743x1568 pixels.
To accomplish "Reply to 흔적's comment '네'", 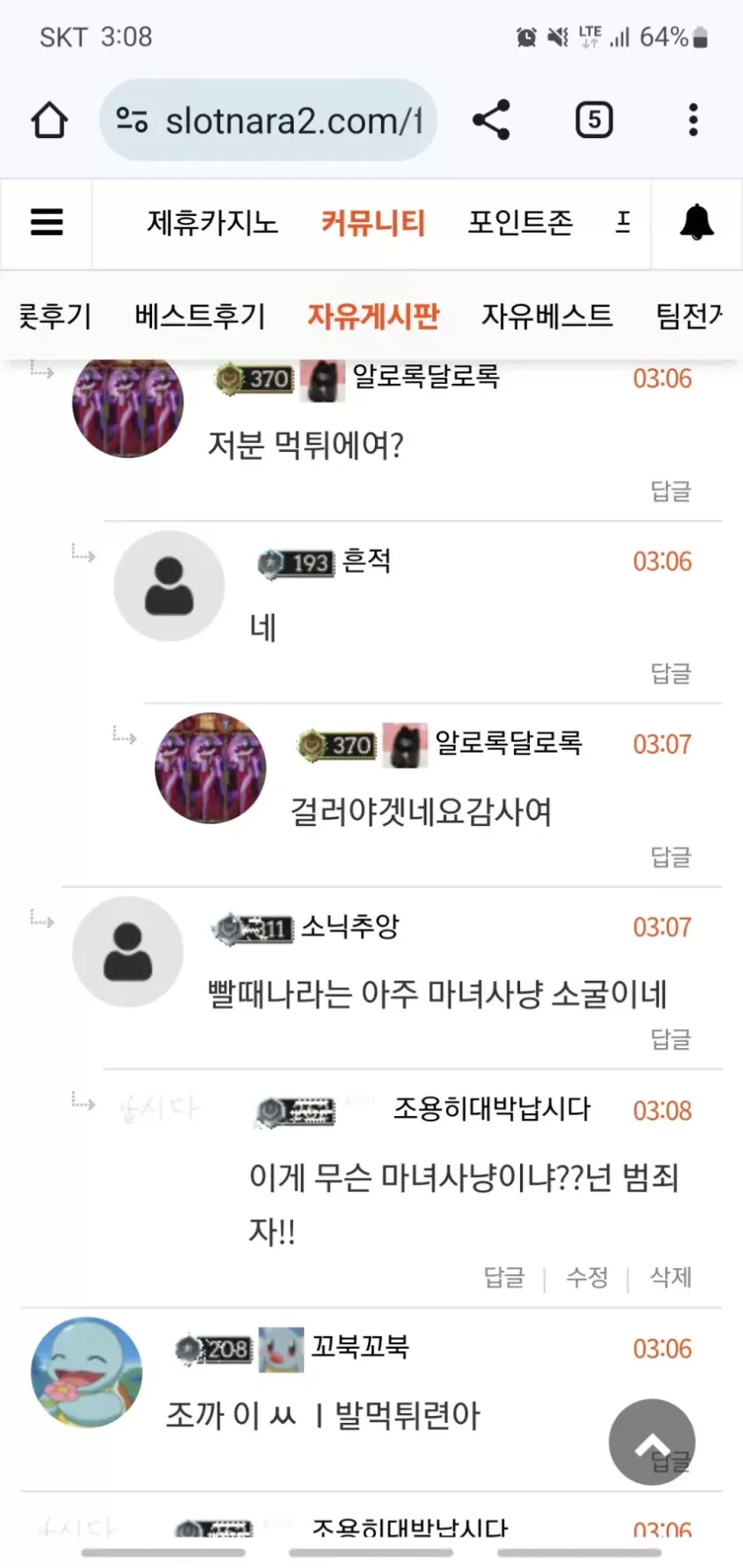I will click(x=670, y=674).
